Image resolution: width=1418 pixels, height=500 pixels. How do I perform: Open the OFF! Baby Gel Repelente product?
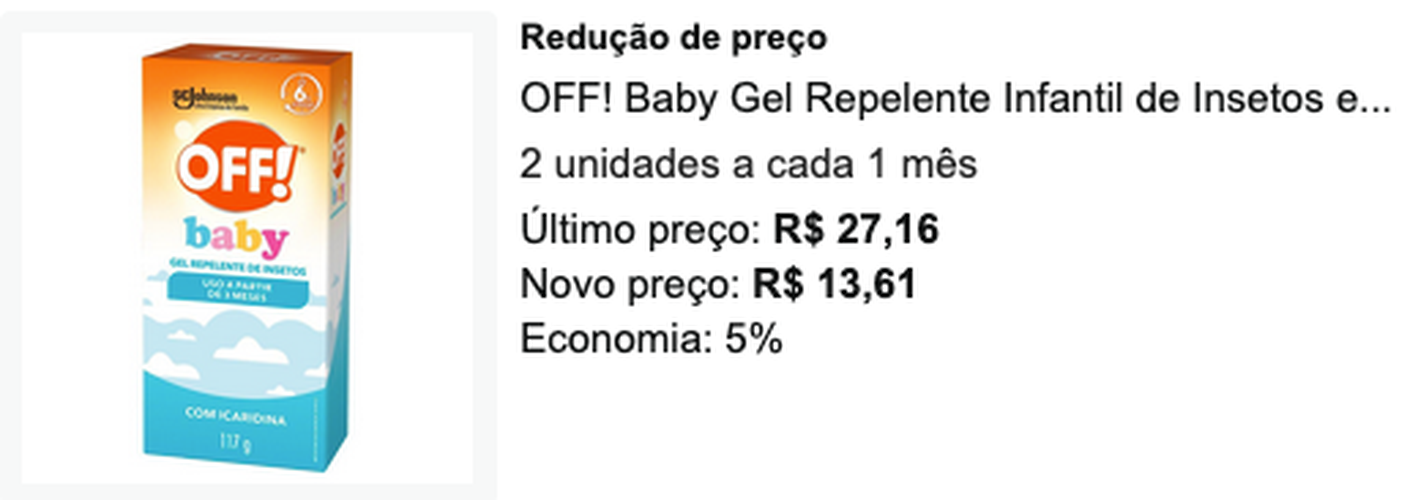(954, 99)
